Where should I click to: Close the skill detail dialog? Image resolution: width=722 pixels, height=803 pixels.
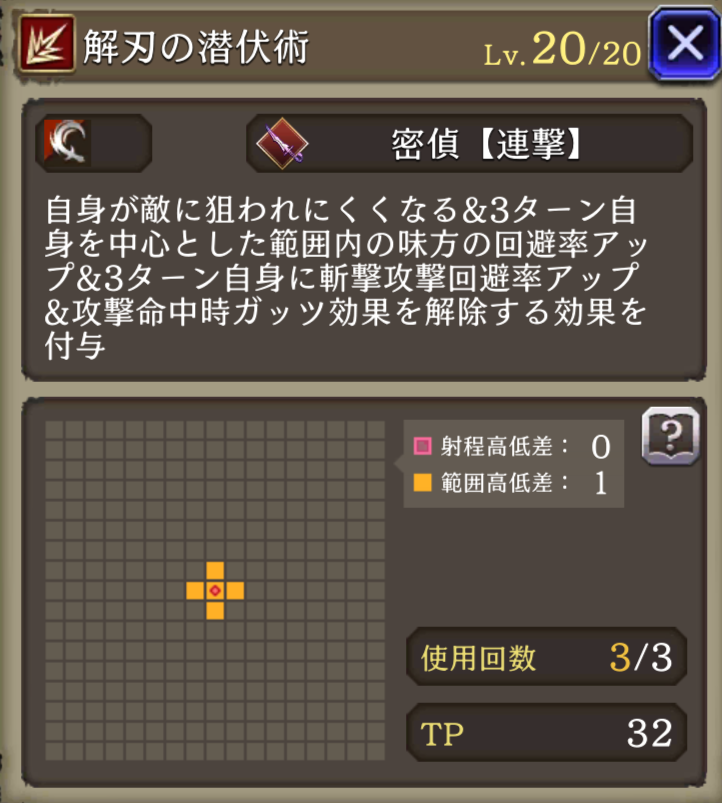pyautogui.click(x=684, y=45)
